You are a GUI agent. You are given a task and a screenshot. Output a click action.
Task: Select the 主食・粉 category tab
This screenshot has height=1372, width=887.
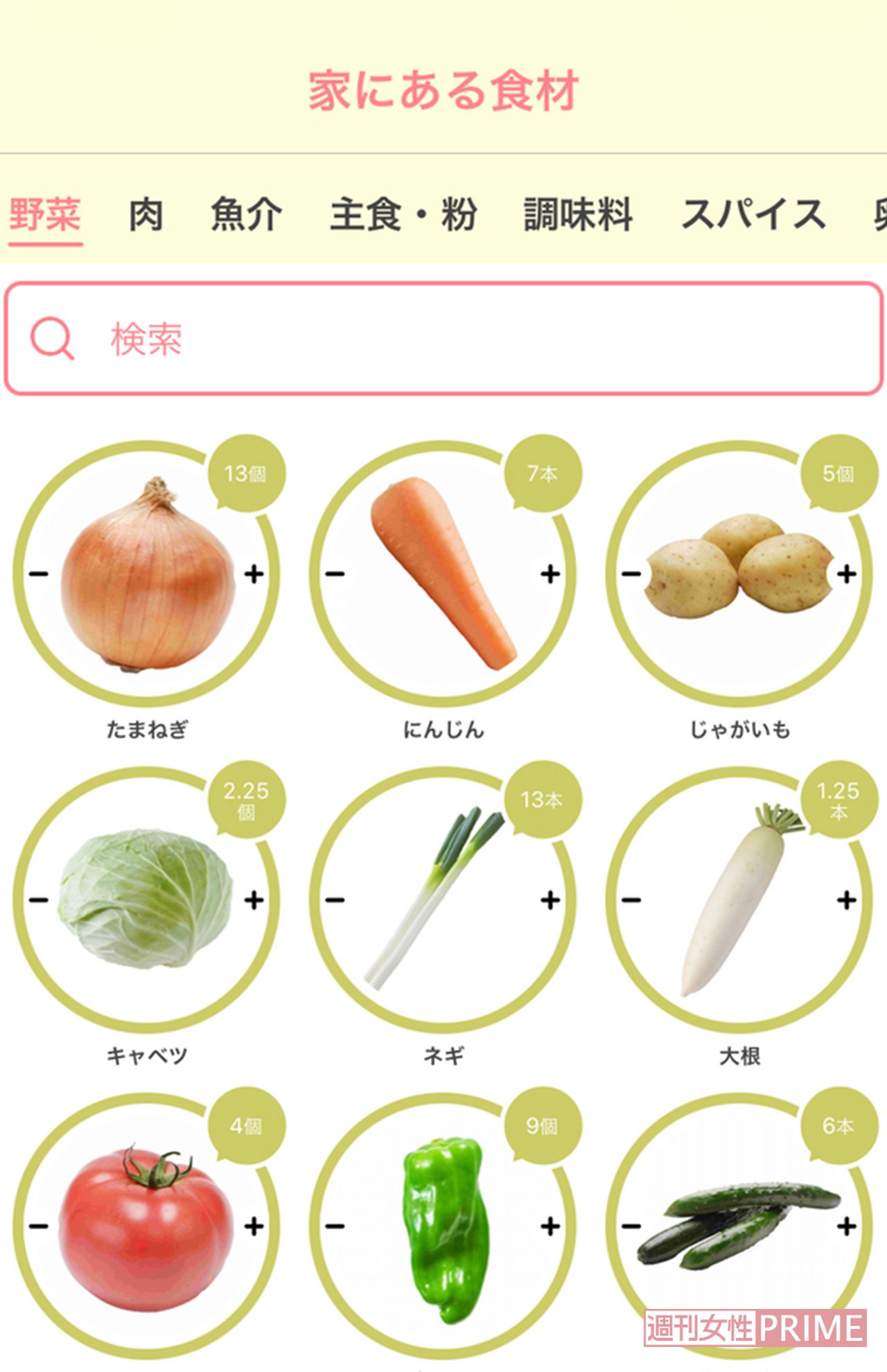[403, 215]
